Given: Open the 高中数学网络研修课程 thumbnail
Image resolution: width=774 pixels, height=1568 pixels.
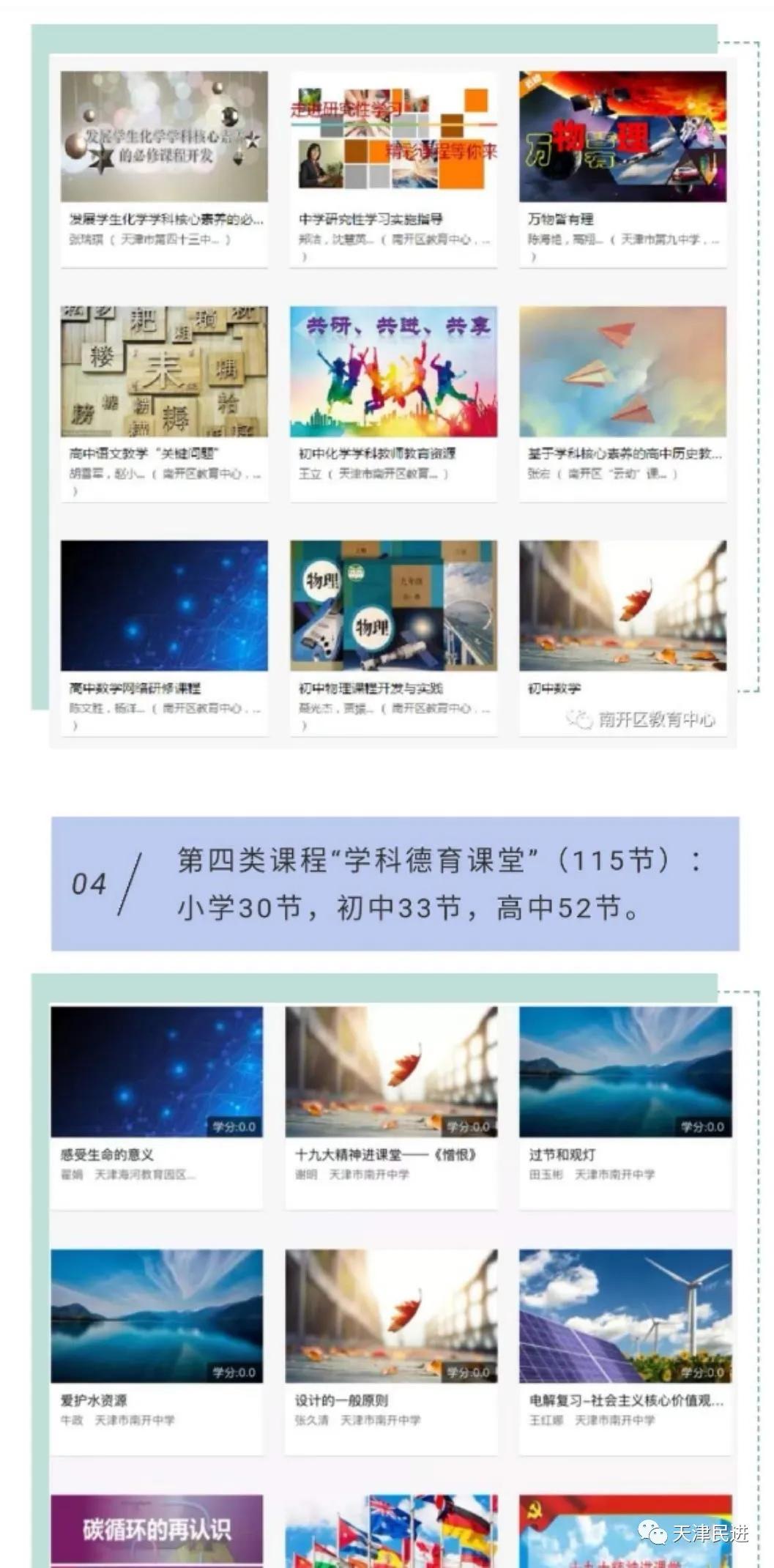Looking at the screenshot, I should (x=162, y=608).
